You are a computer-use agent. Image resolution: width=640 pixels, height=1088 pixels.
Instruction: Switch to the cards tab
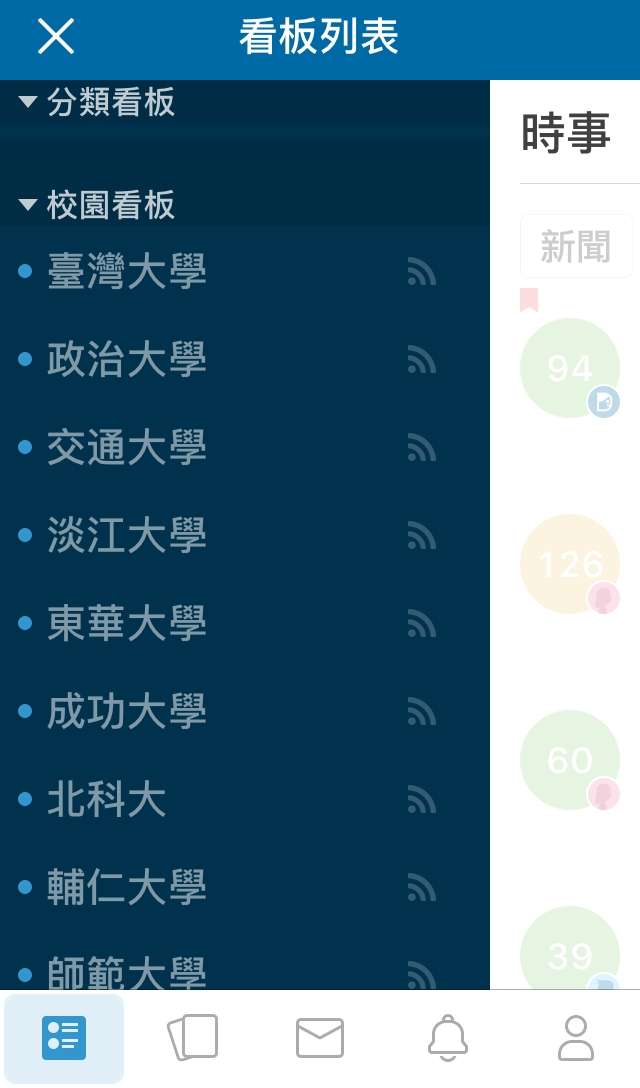point(193,1038)
